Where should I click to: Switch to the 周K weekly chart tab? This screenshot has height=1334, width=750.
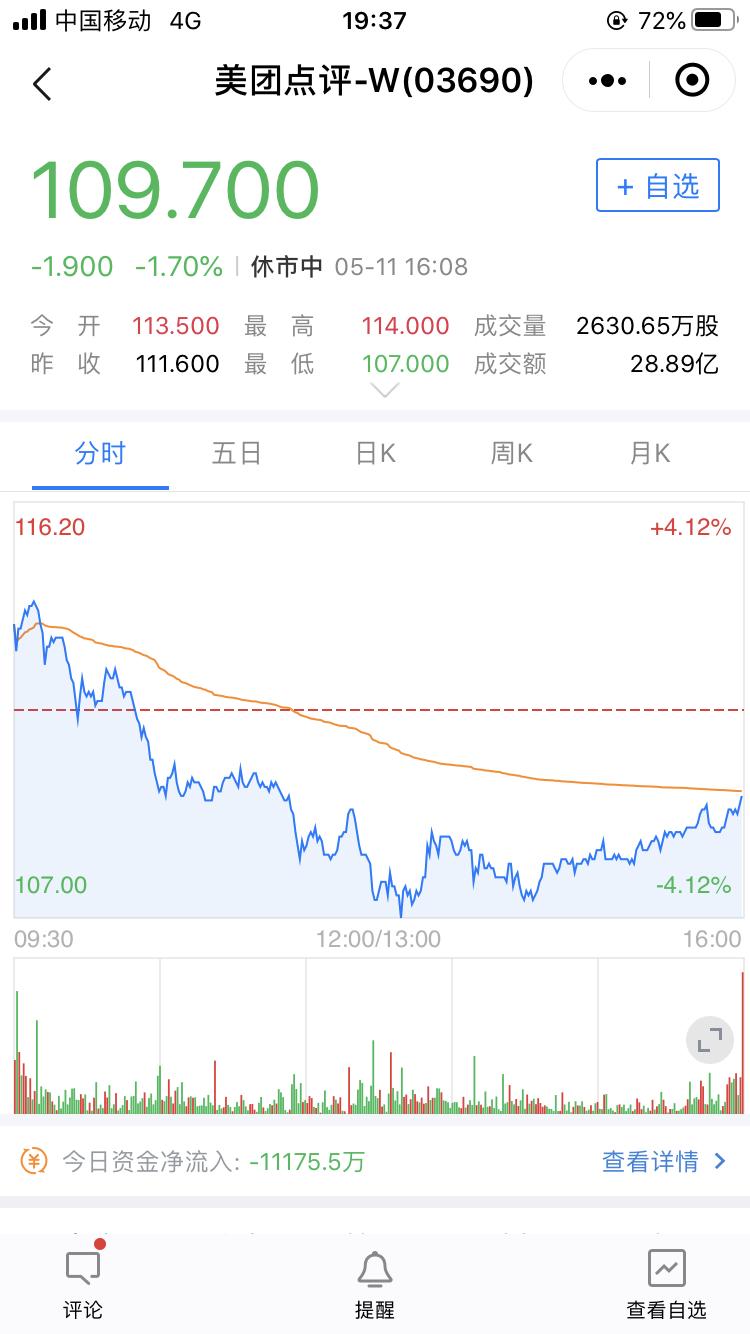[x=511, y=453]
